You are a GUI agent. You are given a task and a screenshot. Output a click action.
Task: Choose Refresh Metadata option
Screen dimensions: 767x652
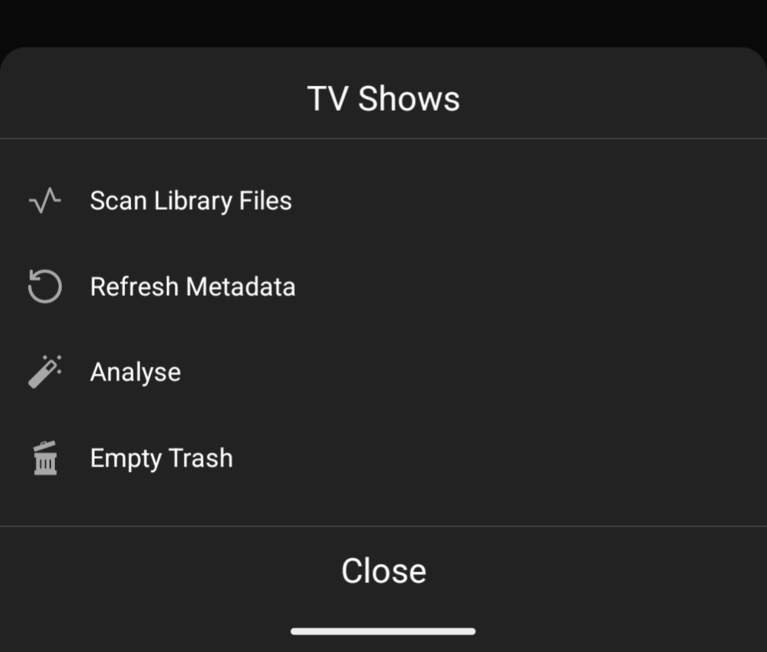tap(192, 287)
